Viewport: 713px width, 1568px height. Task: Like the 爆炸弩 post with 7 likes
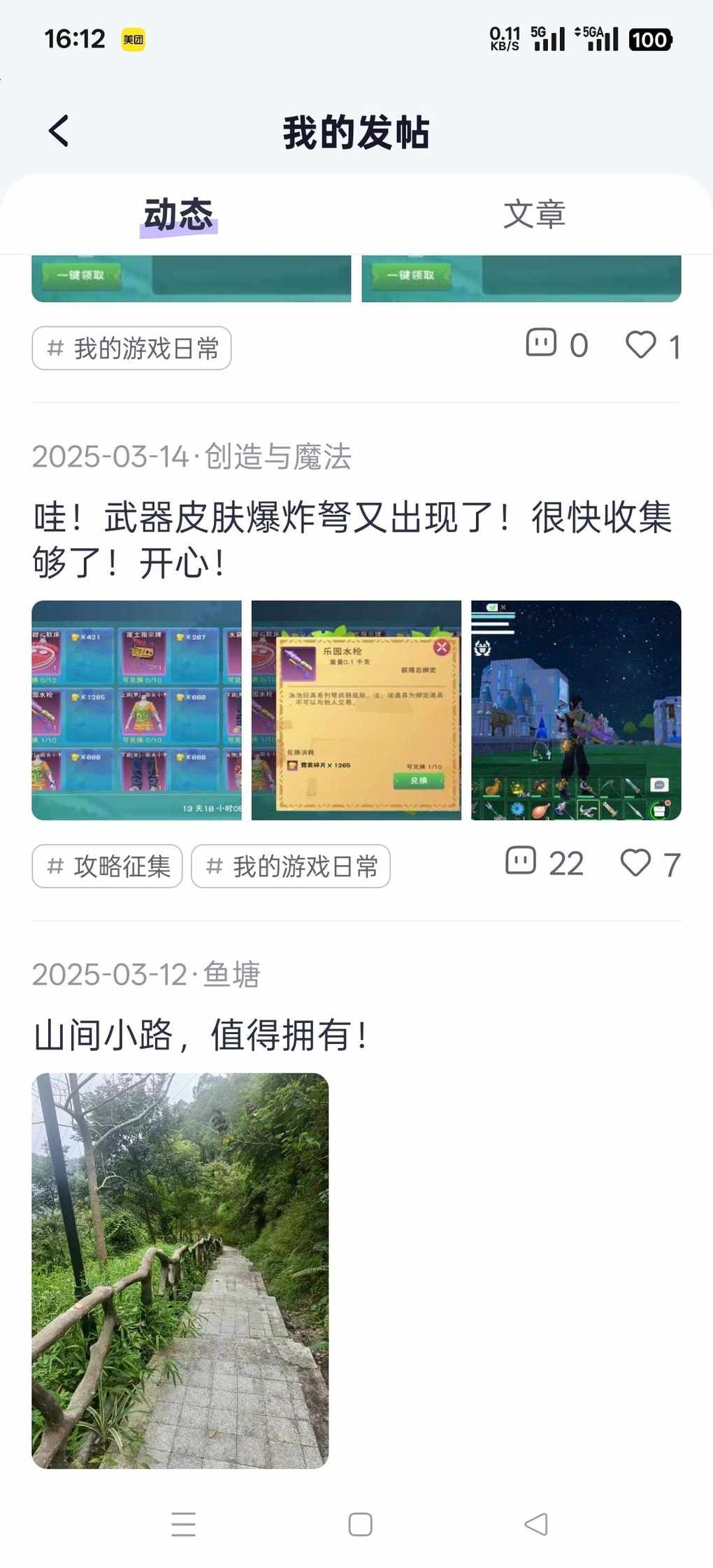[649, 863]
